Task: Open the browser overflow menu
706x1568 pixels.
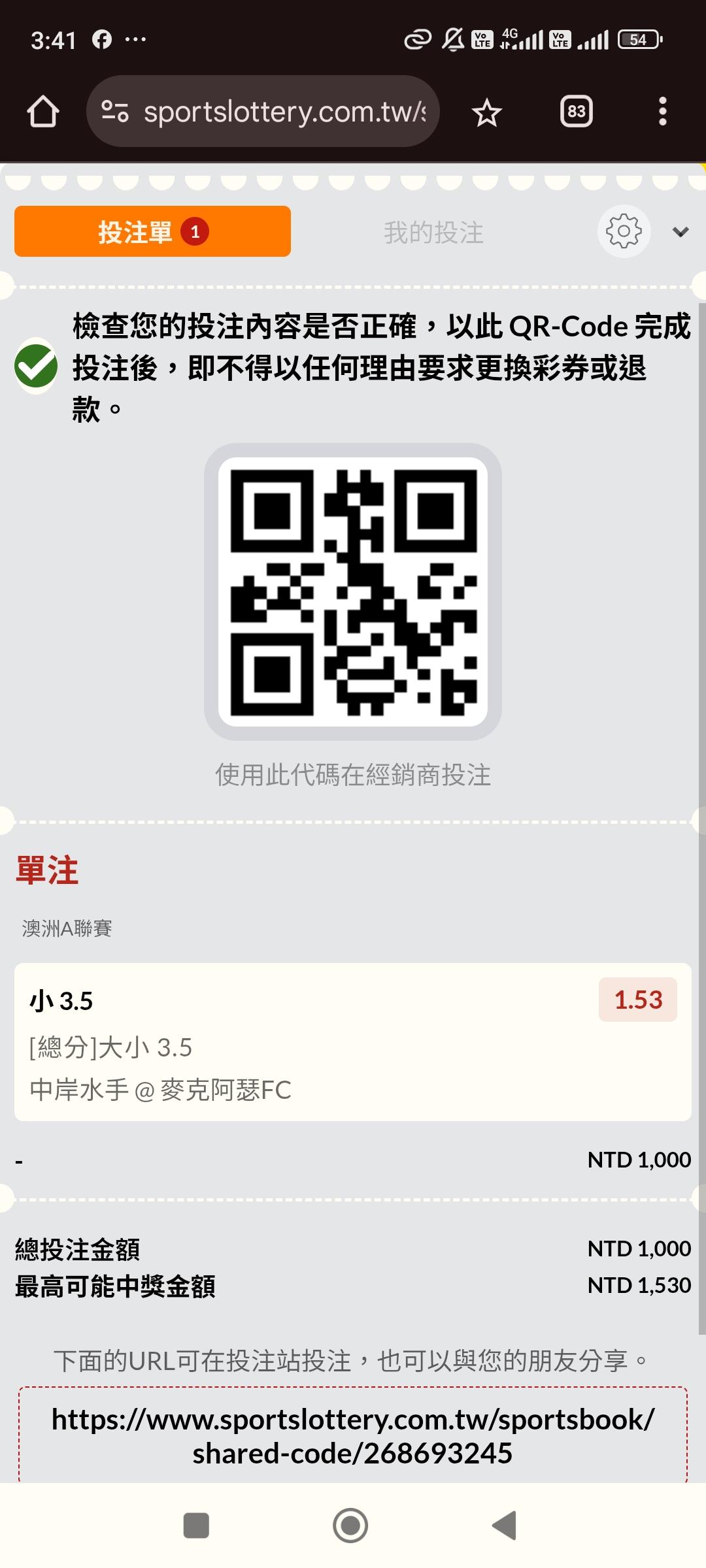Action: (x=662, y=112)
